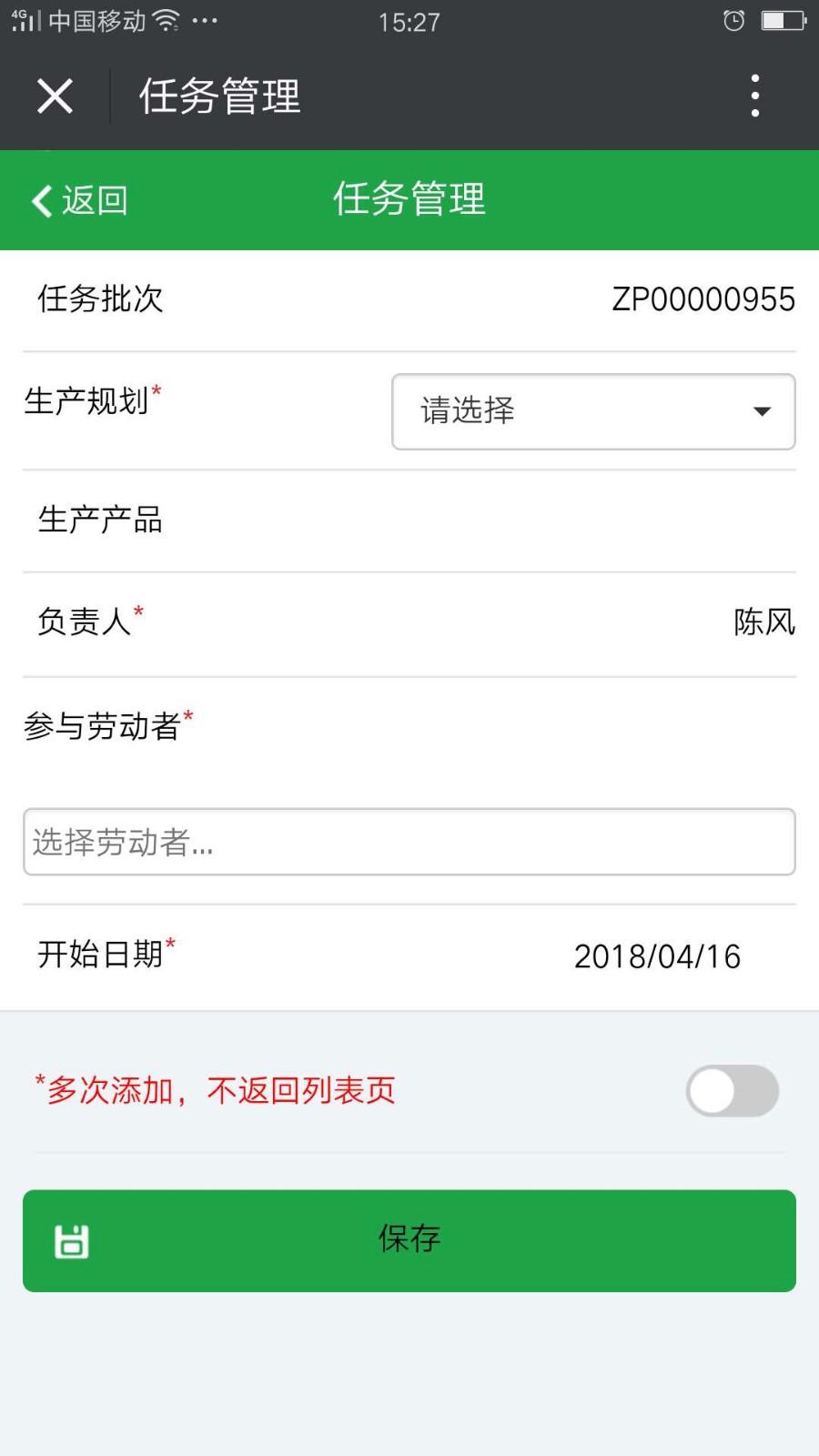Tap the 选择劳动者 input field
This screenshot has height=1456, width=819.
click(409, 842)
